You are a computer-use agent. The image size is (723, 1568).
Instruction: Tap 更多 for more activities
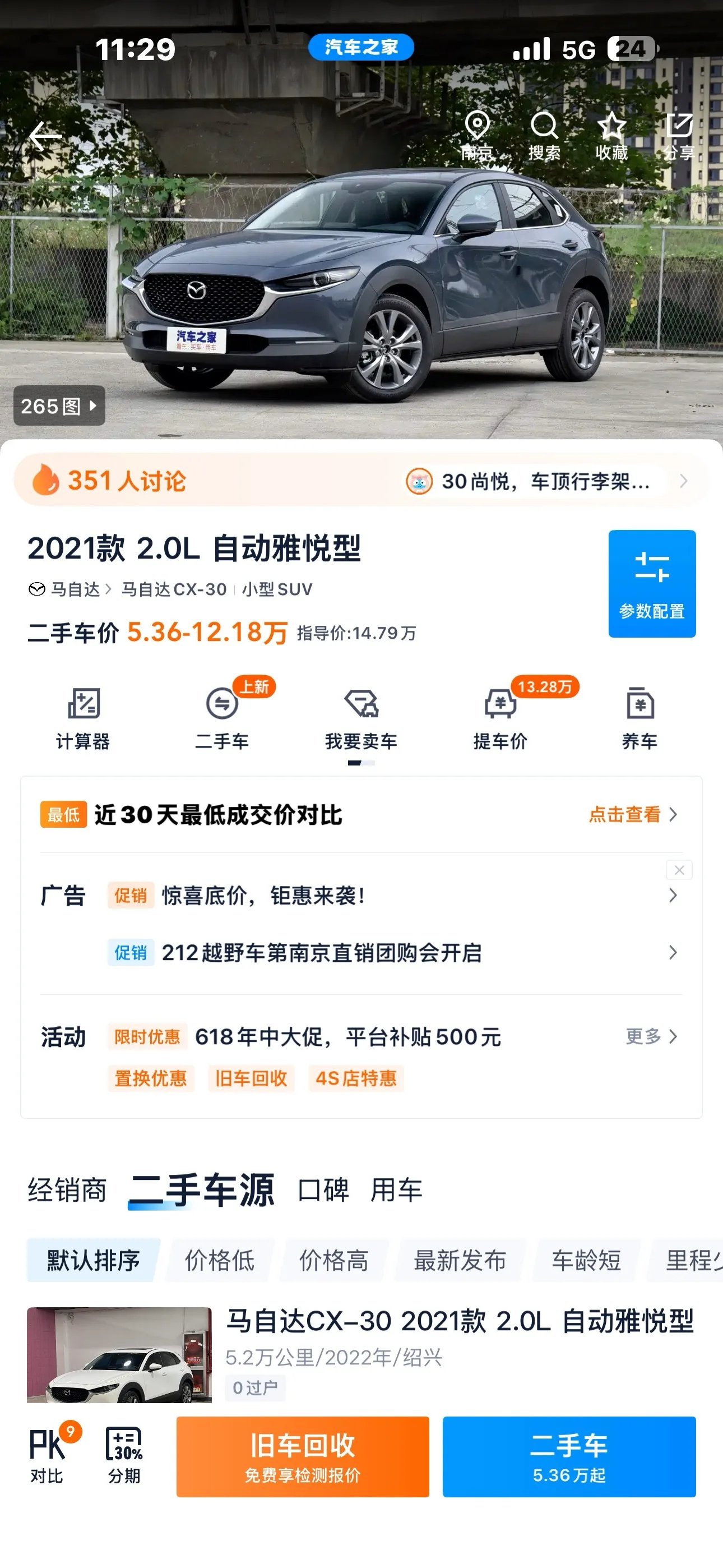click(x=651, y=1036)
